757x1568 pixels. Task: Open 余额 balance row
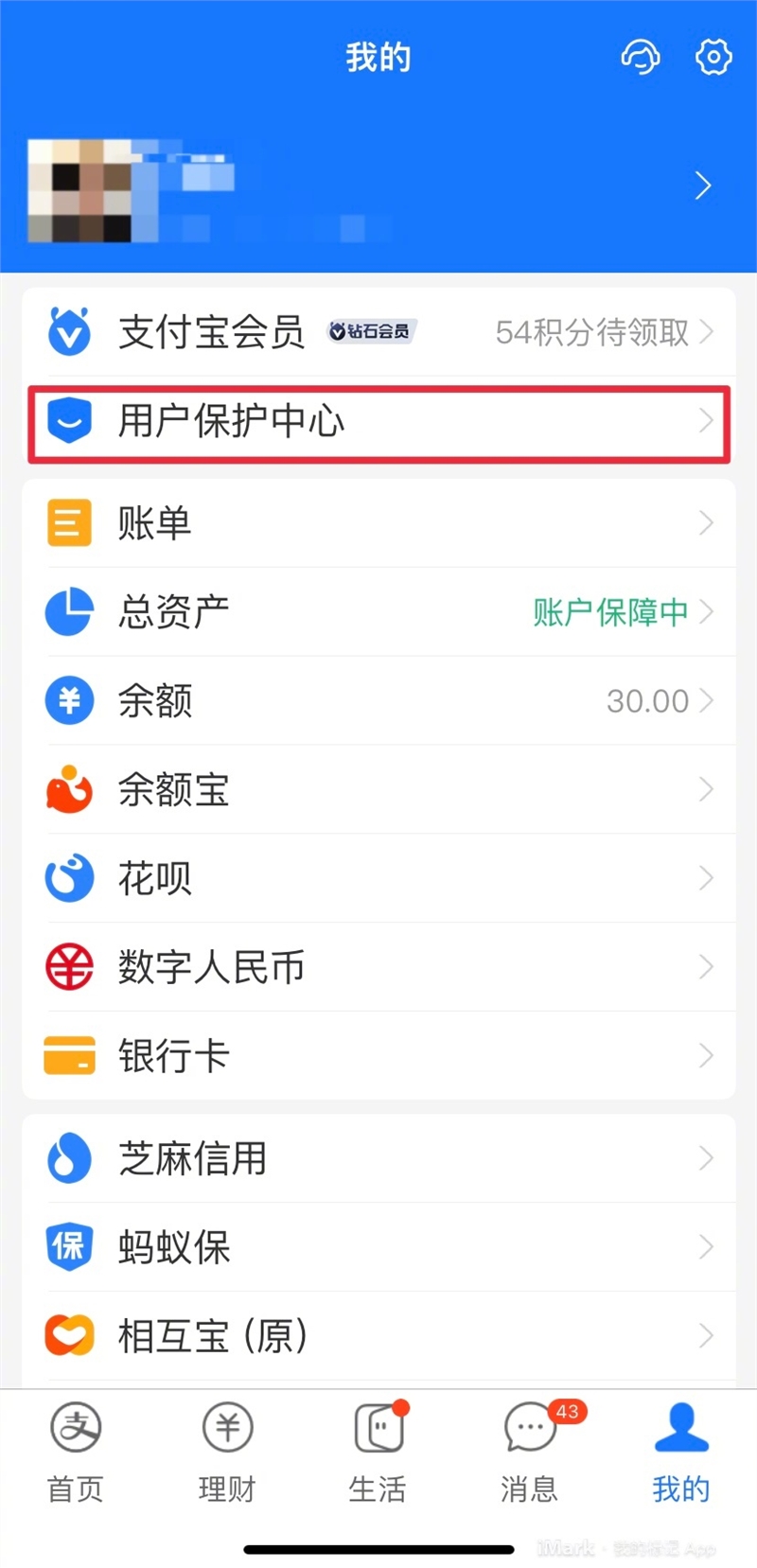[x=378, y=701]
